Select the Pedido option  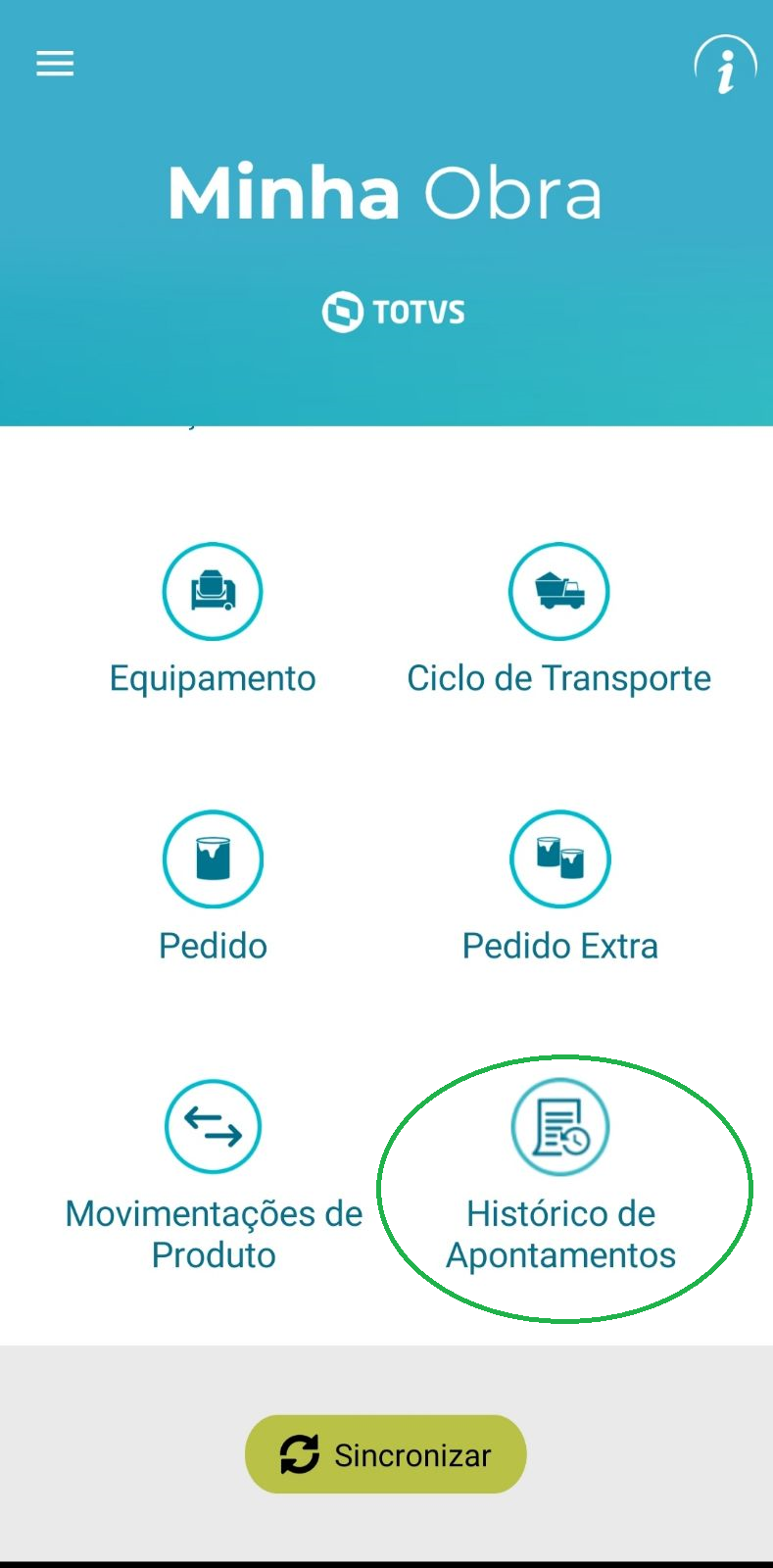[213, 859]
